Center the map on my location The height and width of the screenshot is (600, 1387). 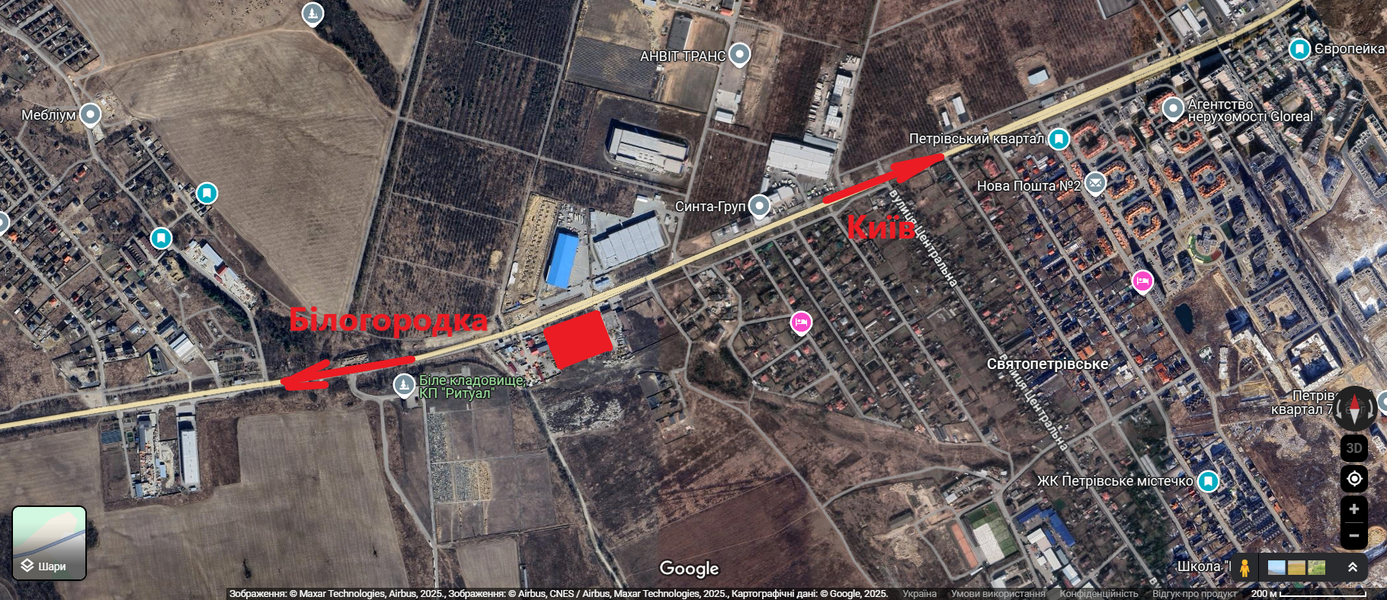(1354, 479)
